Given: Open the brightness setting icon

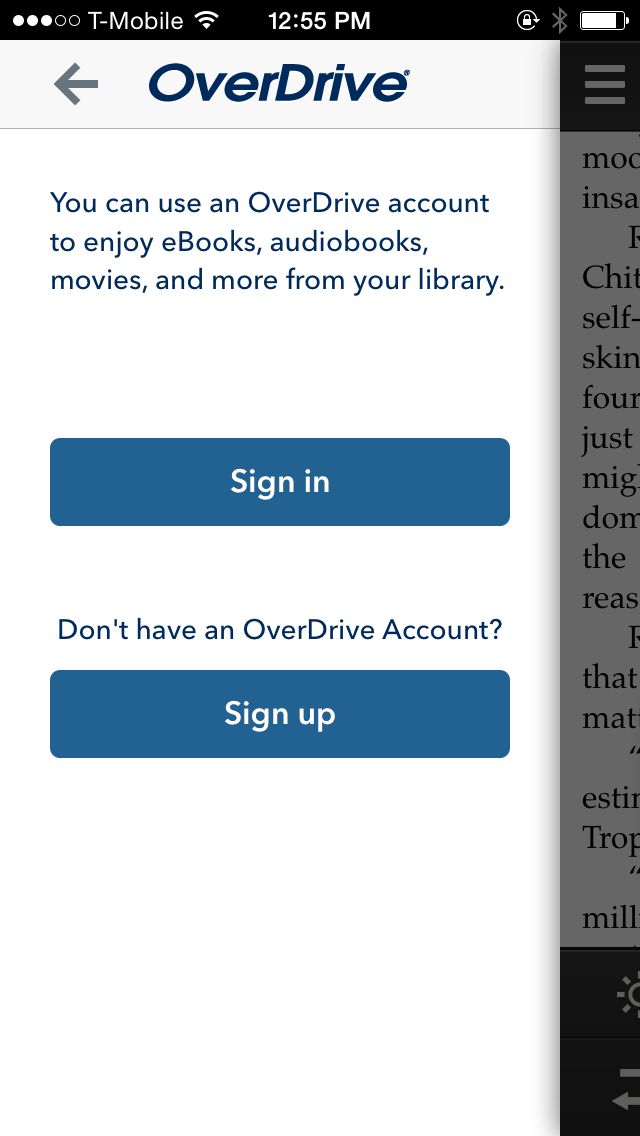Looking at the screenshot, I should click(x=629, y=994).
